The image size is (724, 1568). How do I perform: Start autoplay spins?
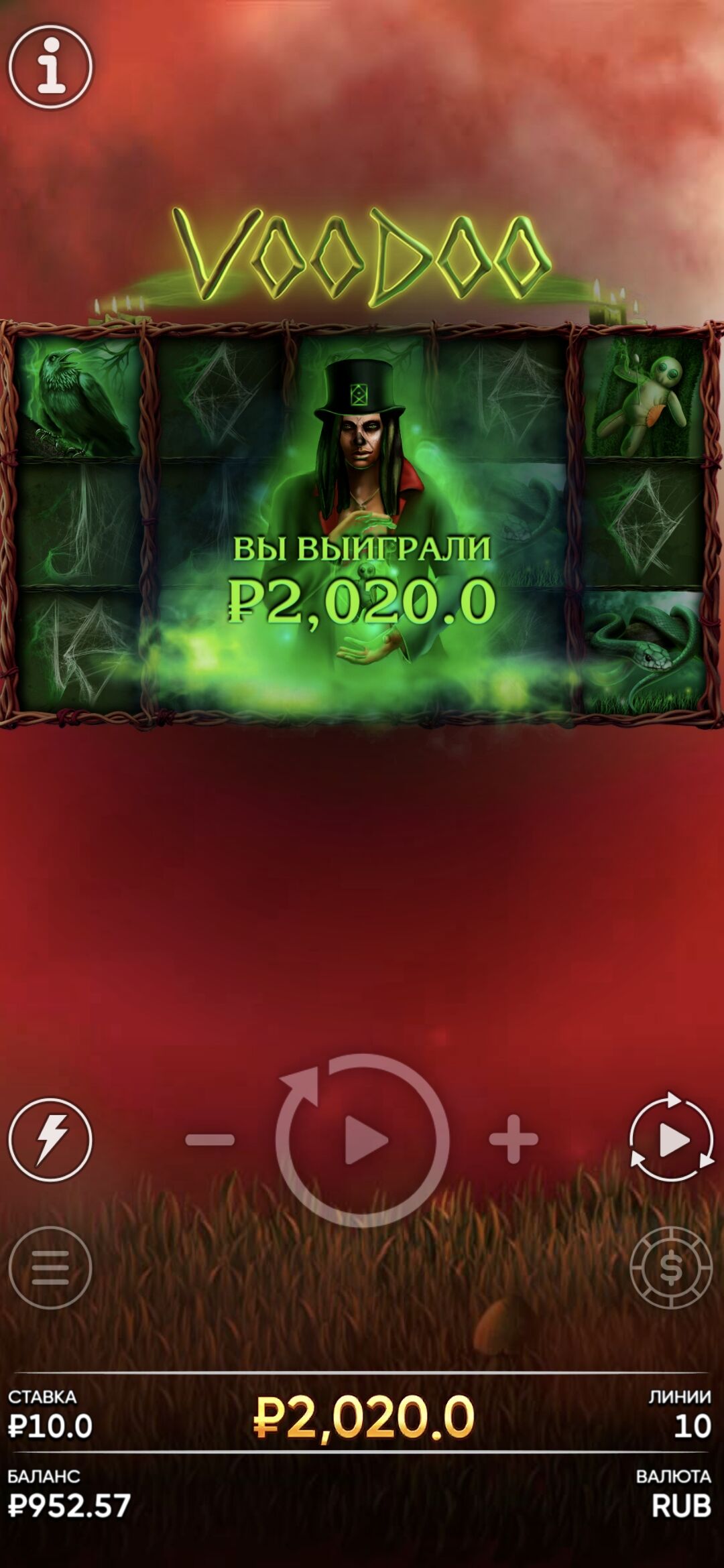pos(672,1139)
